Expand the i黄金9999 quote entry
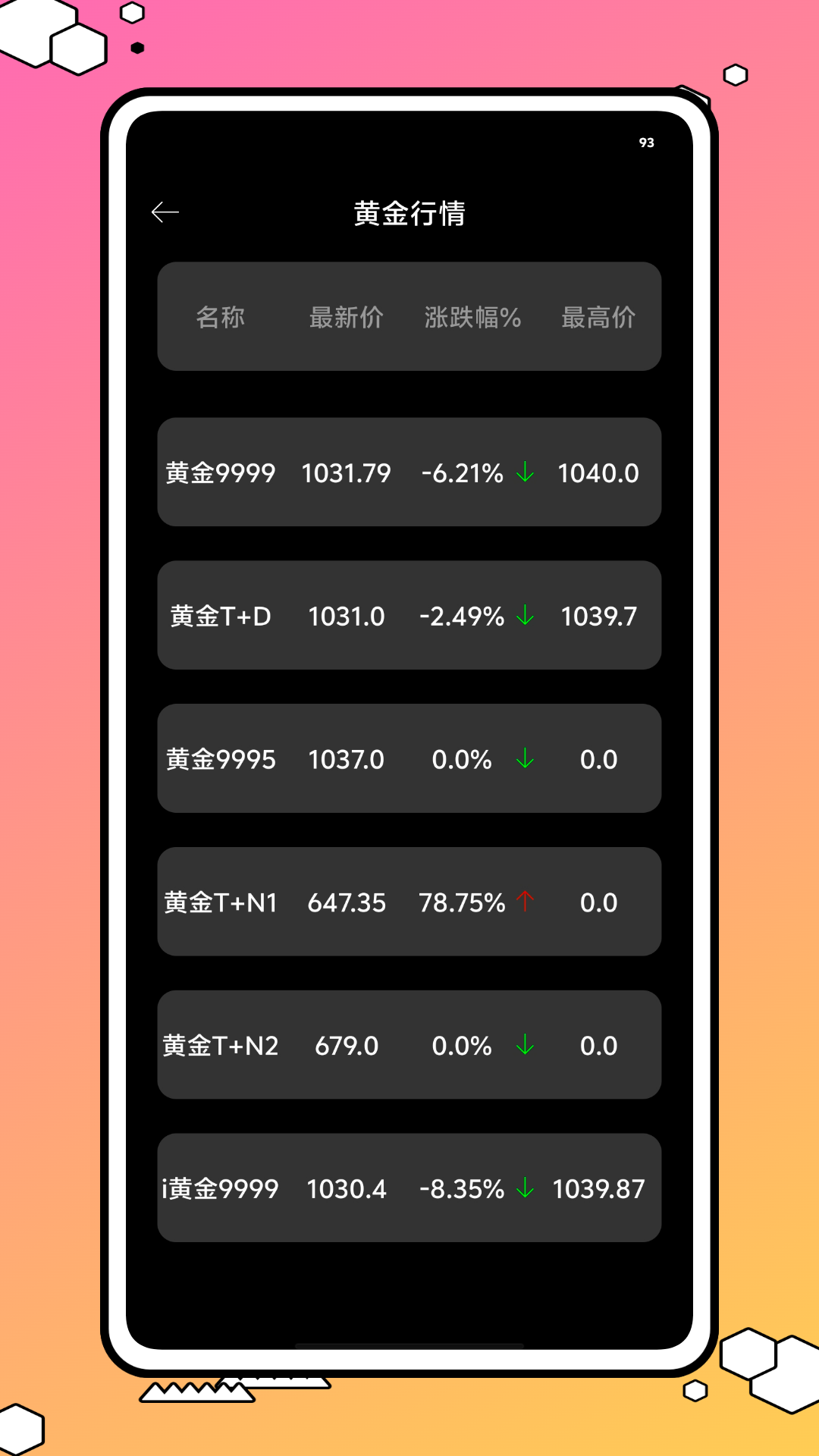Image resolution: width=819 pixels, height=1456 pixels. coord(409,1189)
